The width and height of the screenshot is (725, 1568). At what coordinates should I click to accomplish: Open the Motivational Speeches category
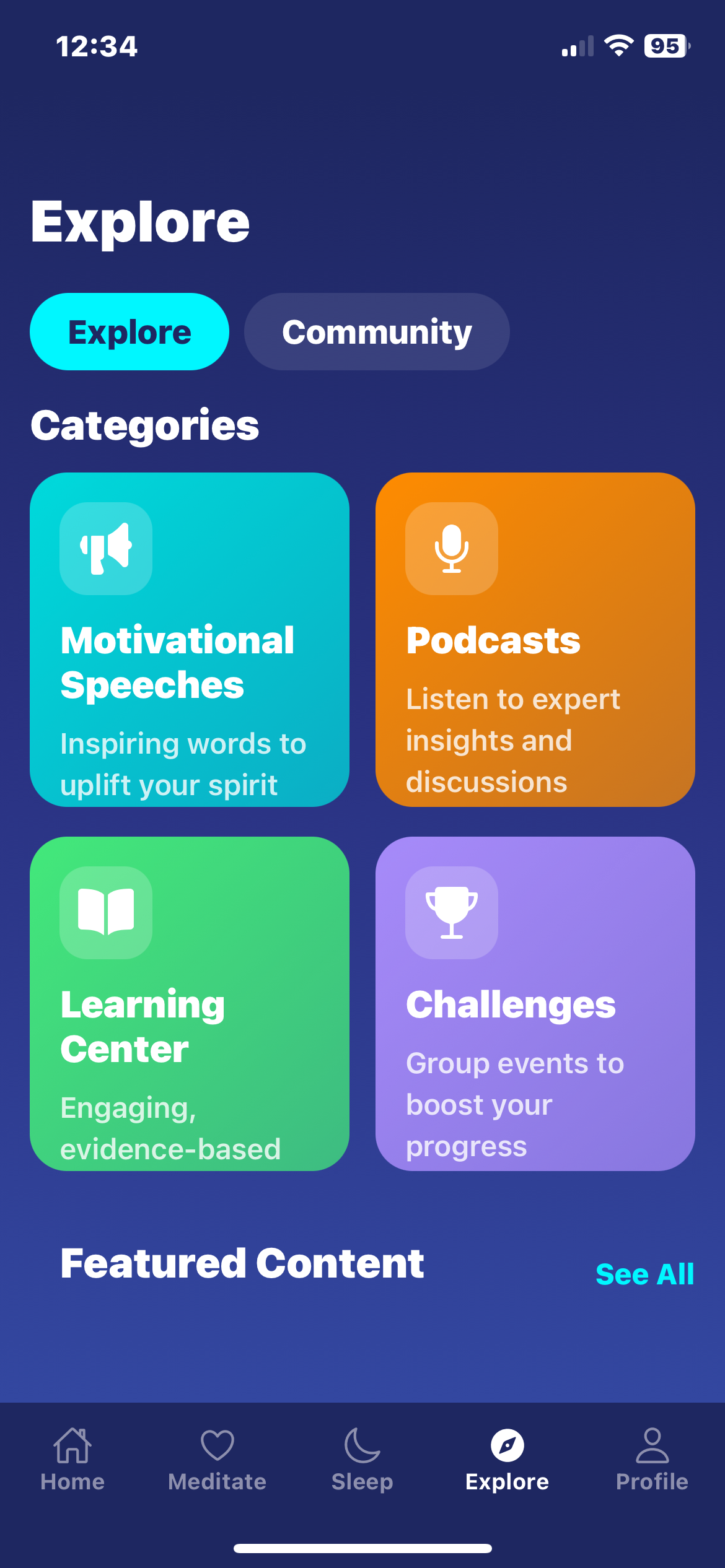(190, 639)
